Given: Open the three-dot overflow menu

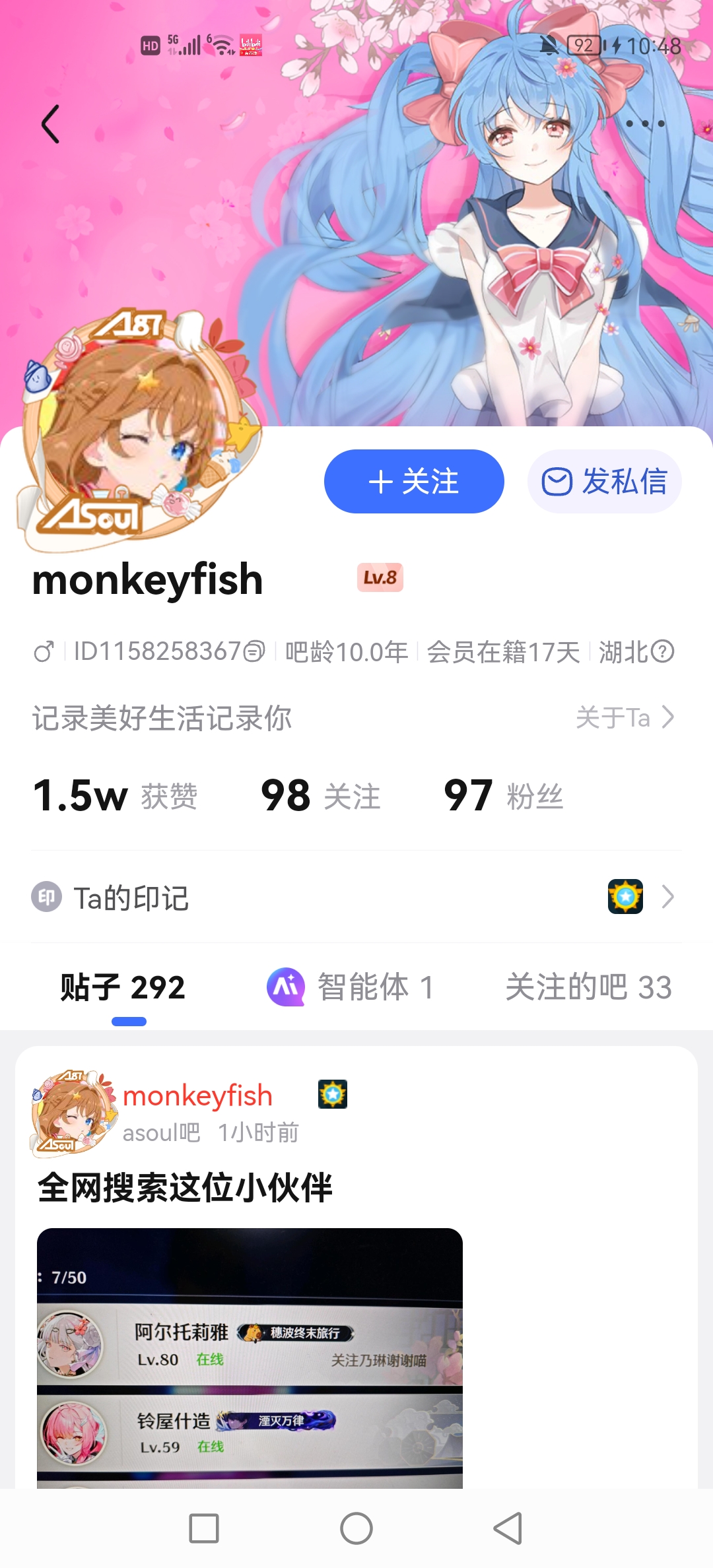Looking at the screenshot, I should (x=645, y=123).
